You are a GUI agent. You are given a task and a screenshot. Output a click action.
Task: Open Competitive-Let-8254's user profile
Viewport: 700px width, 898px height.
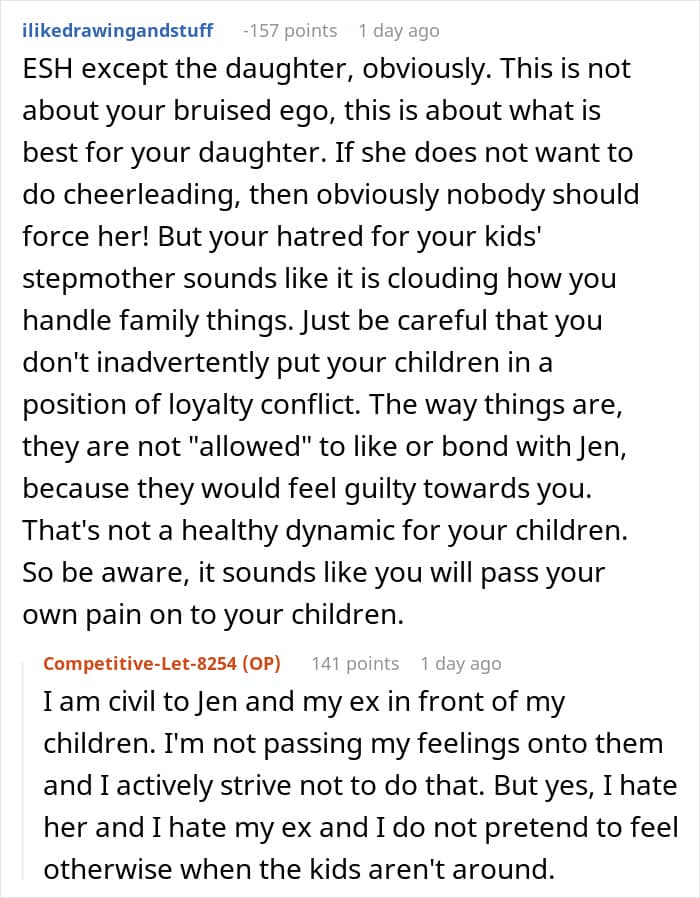[x=140, y=663]
